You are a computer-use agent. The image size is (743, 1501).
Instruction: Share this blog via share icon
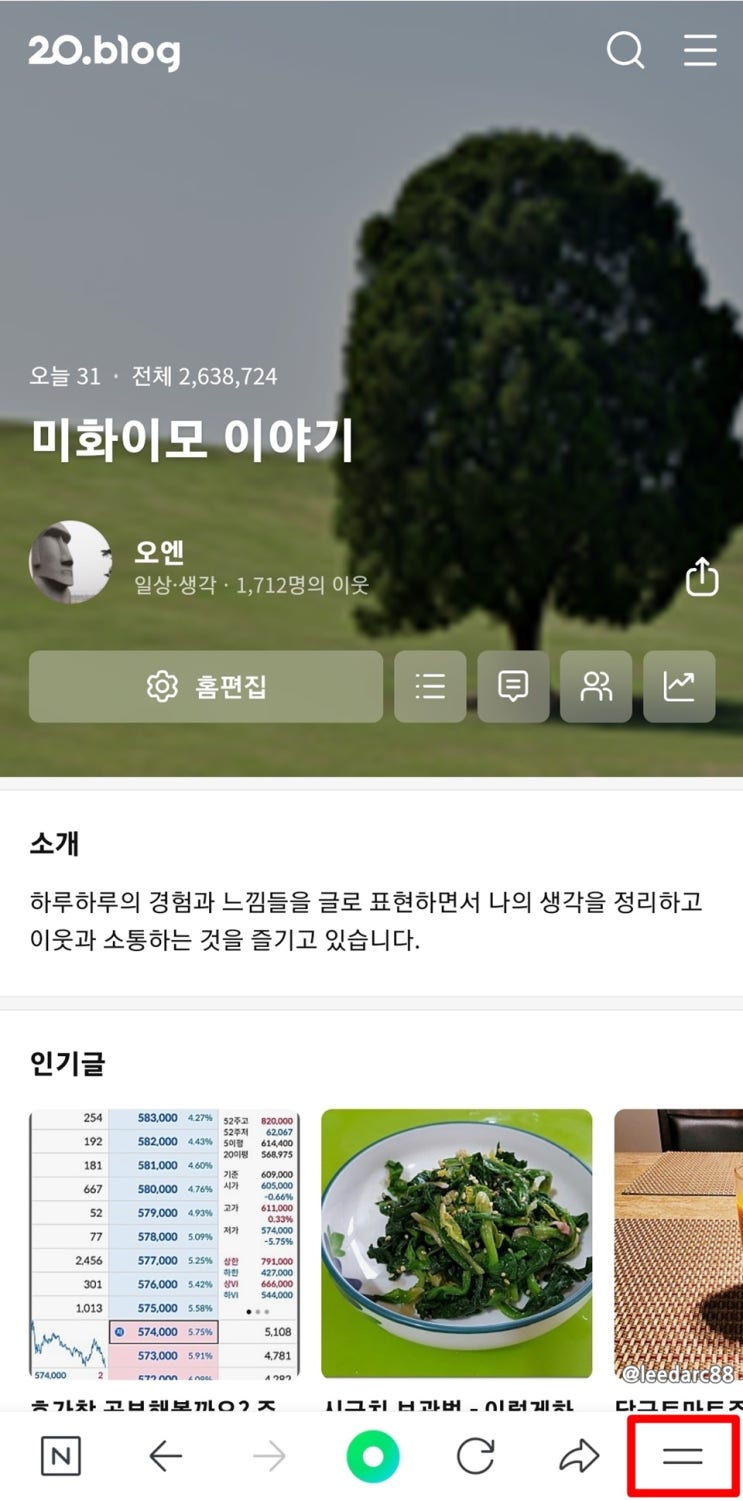[x=702, y=577]
